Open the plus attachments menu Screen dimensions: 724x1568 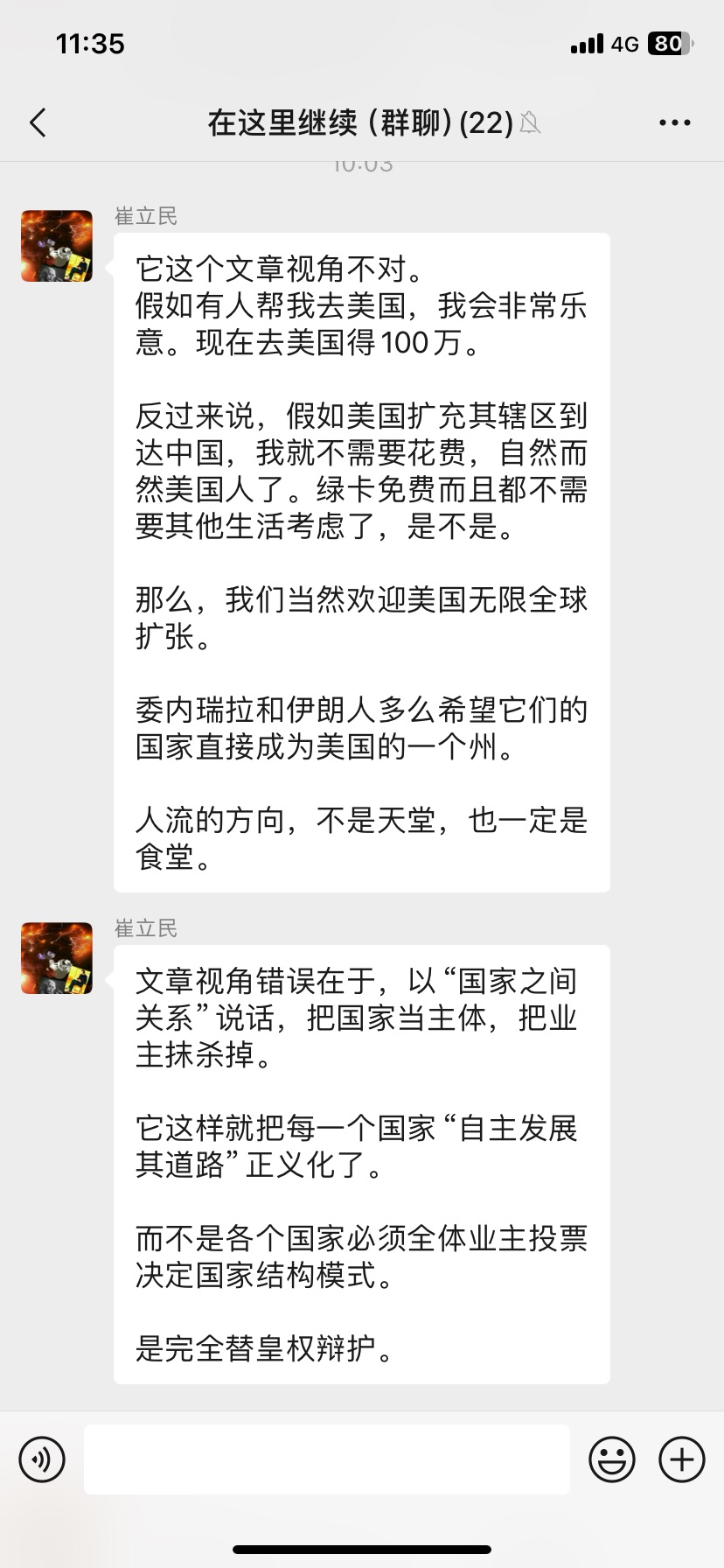(681, 1459)
